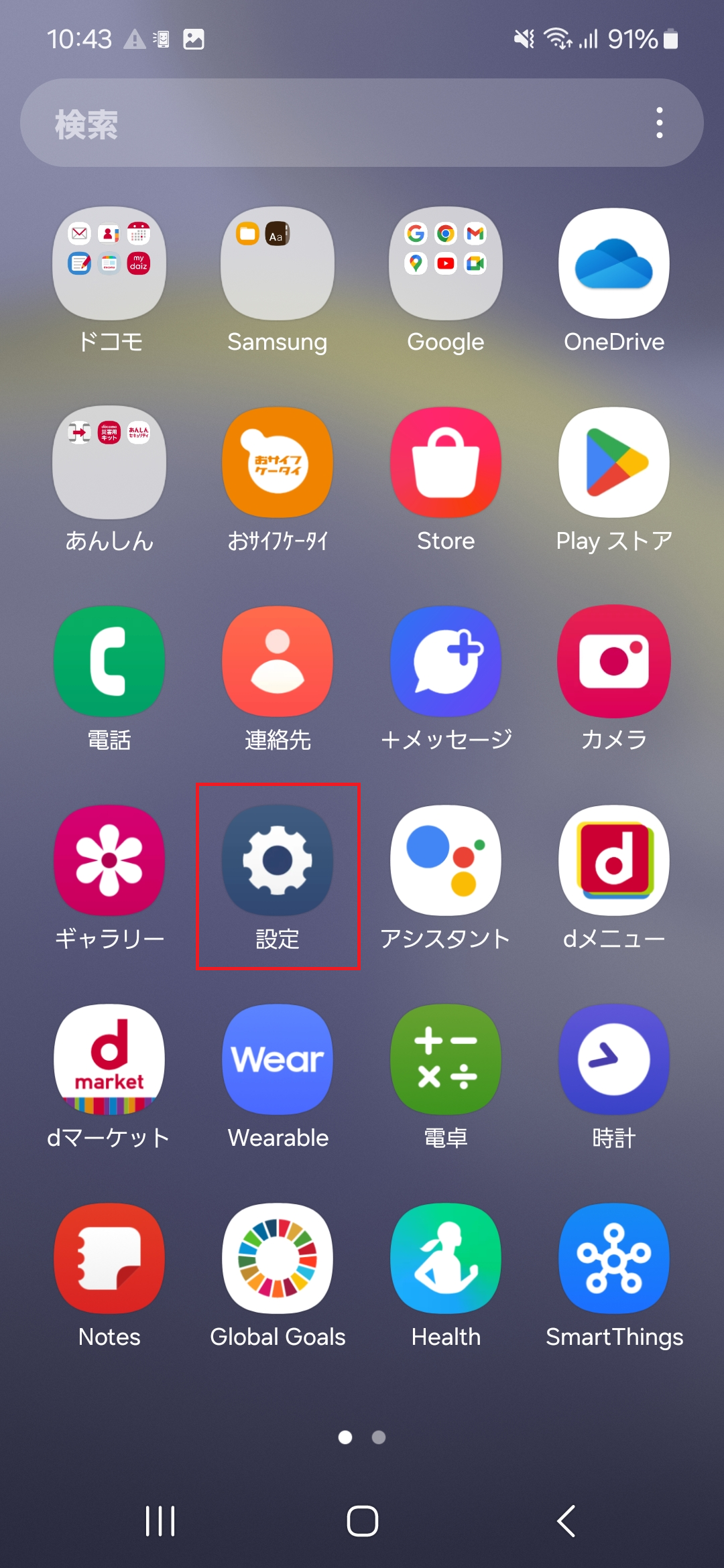Open the dメニュー app
Screen dimensions: 724x1568
(613, 861)
